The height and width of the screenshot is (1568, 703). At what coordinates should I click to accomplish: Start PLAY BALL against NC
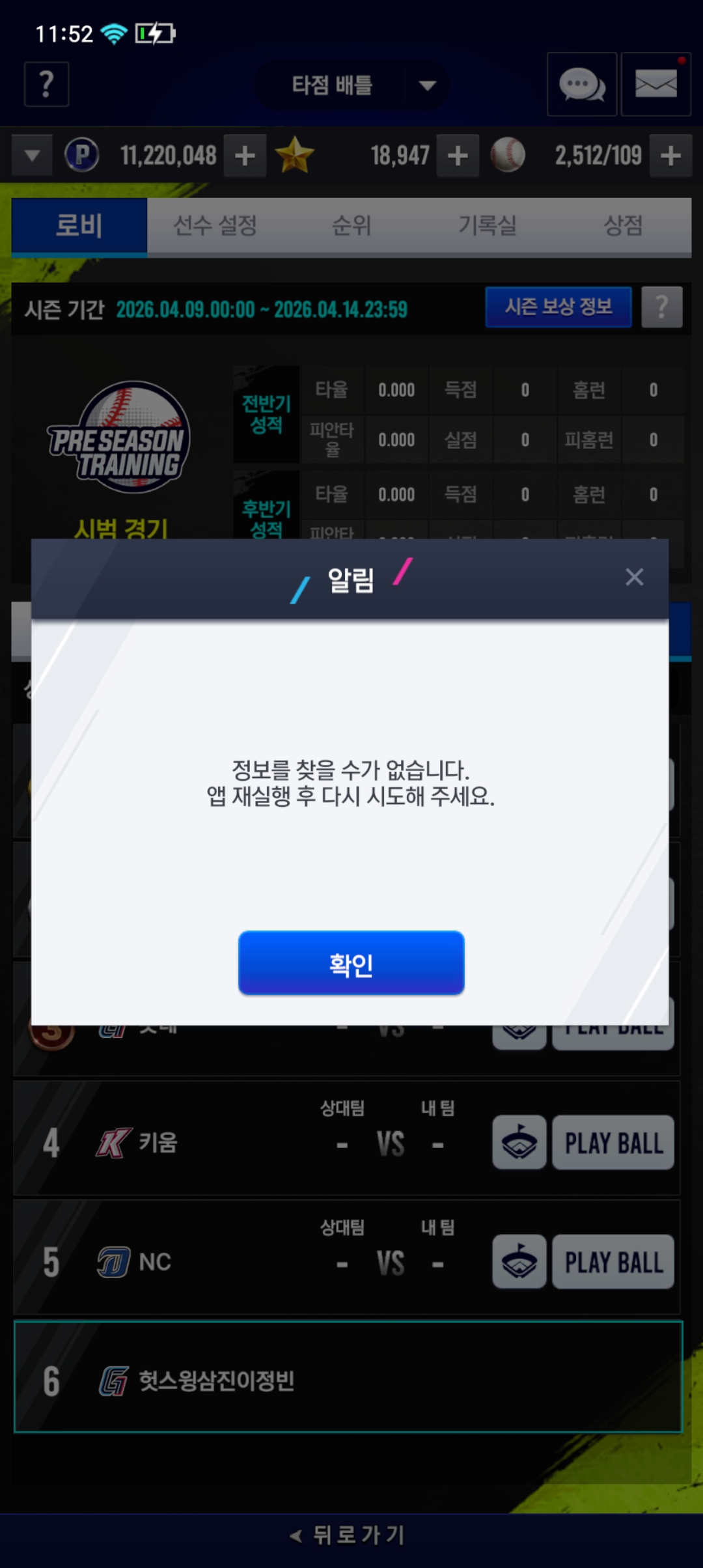[613, 1262]
